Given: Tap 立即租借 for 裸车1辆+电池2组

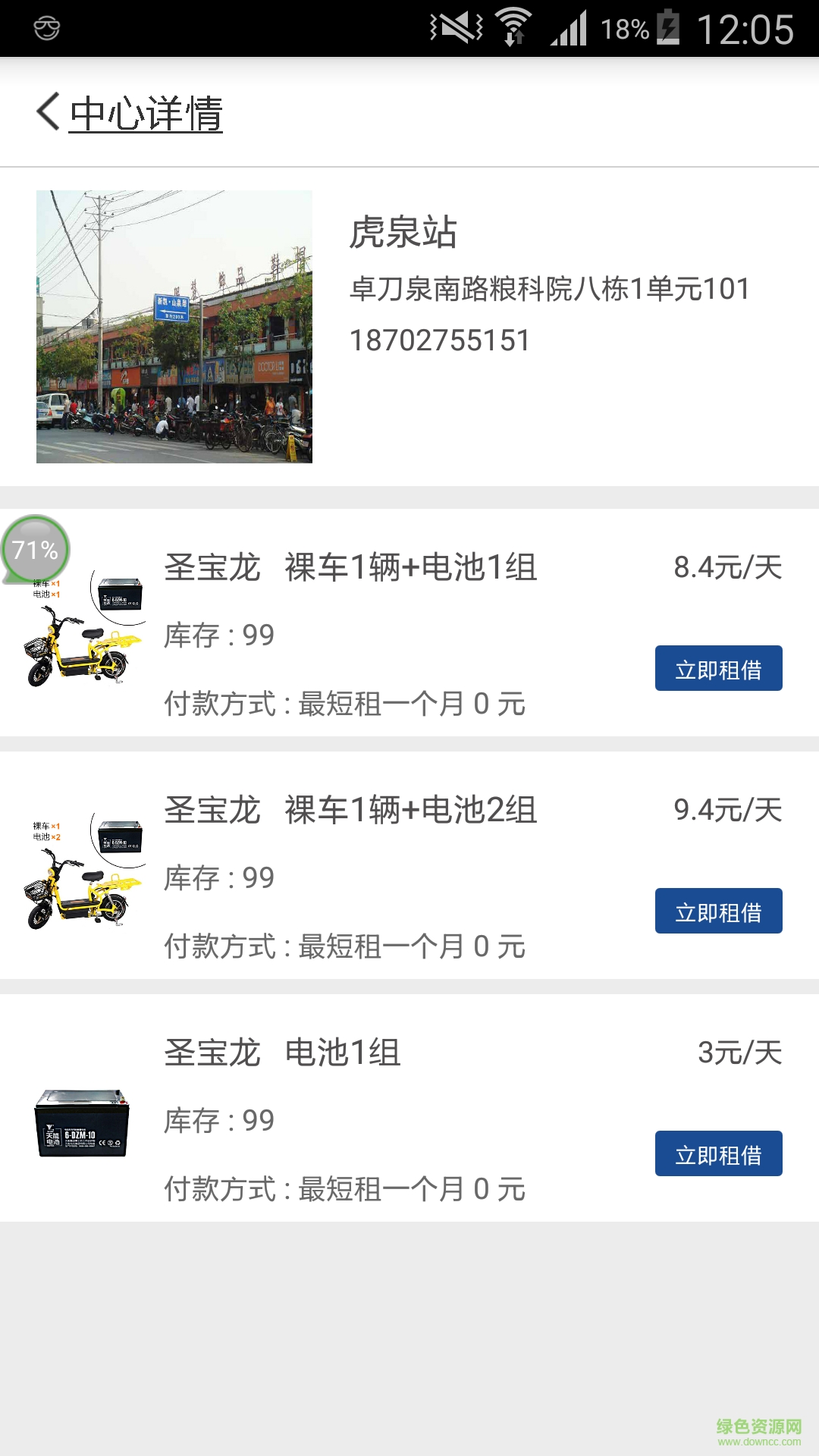Looking at the screenshot, I should pos(717,912).
